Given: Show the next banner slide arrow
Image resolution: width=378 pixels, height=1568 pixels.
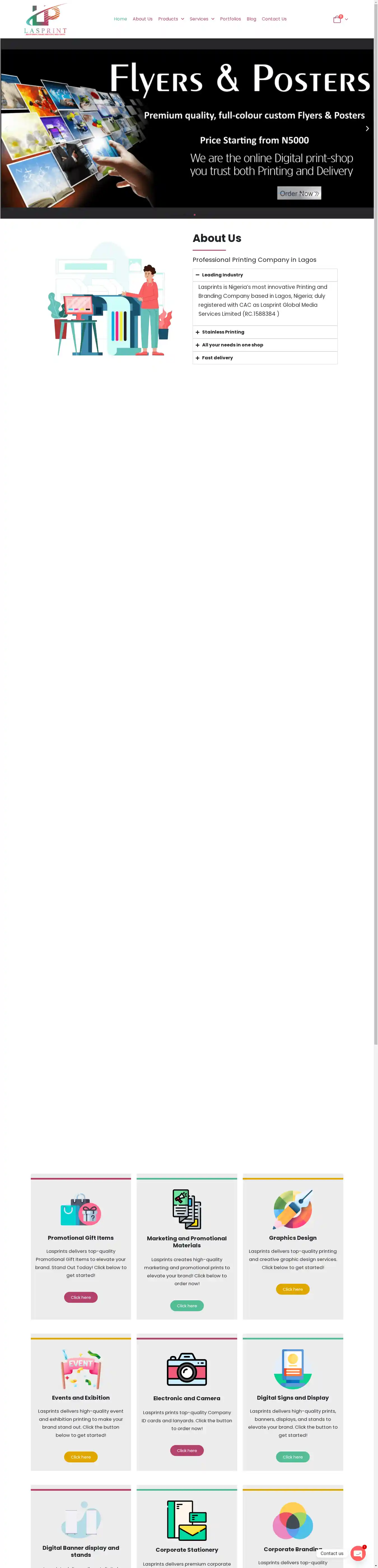Looking at the screenshot, I should tap(367, 129).
